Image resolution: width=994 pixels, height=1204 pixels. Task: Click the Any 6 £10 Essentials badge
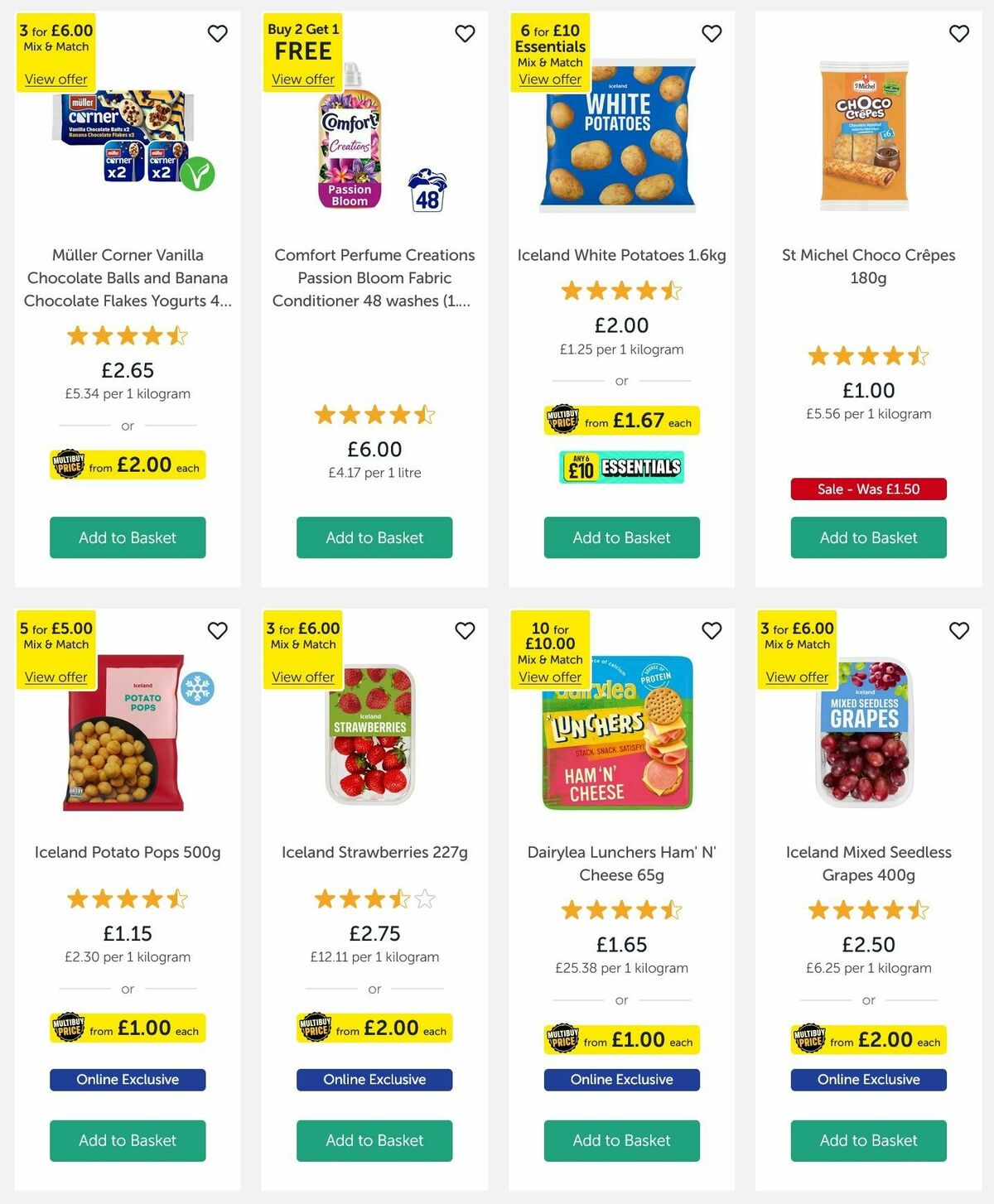click(621, 467)
